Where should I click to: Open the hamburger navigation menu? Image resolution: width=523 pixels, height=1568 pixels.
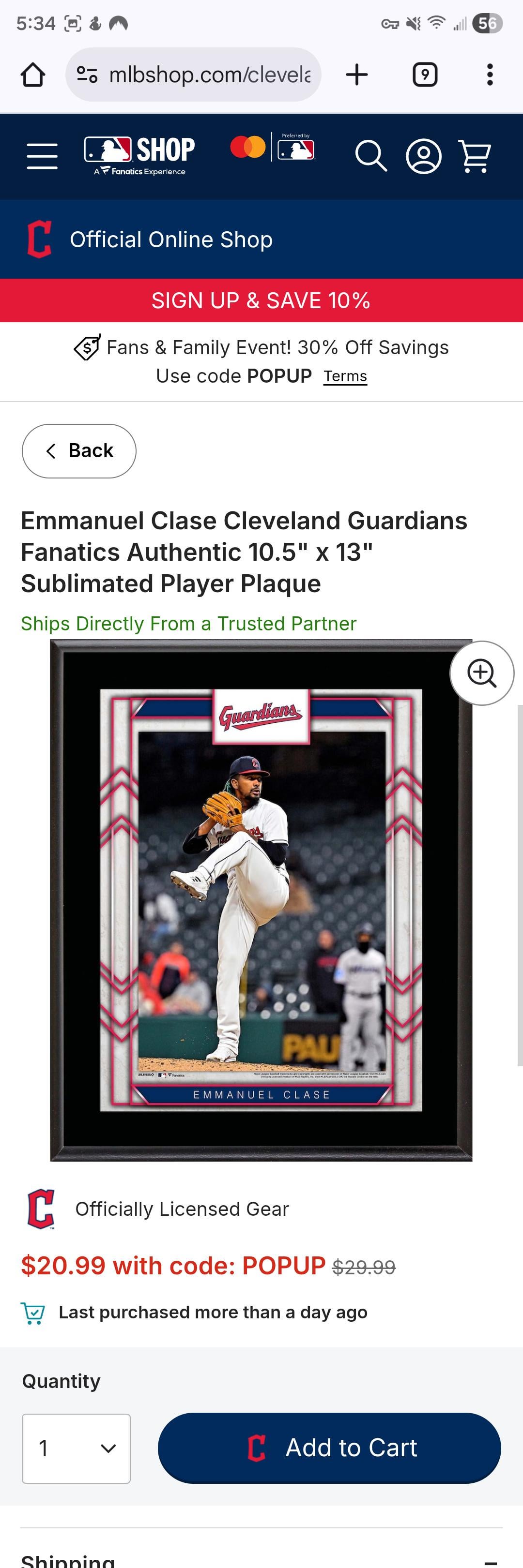pos(42,156)
